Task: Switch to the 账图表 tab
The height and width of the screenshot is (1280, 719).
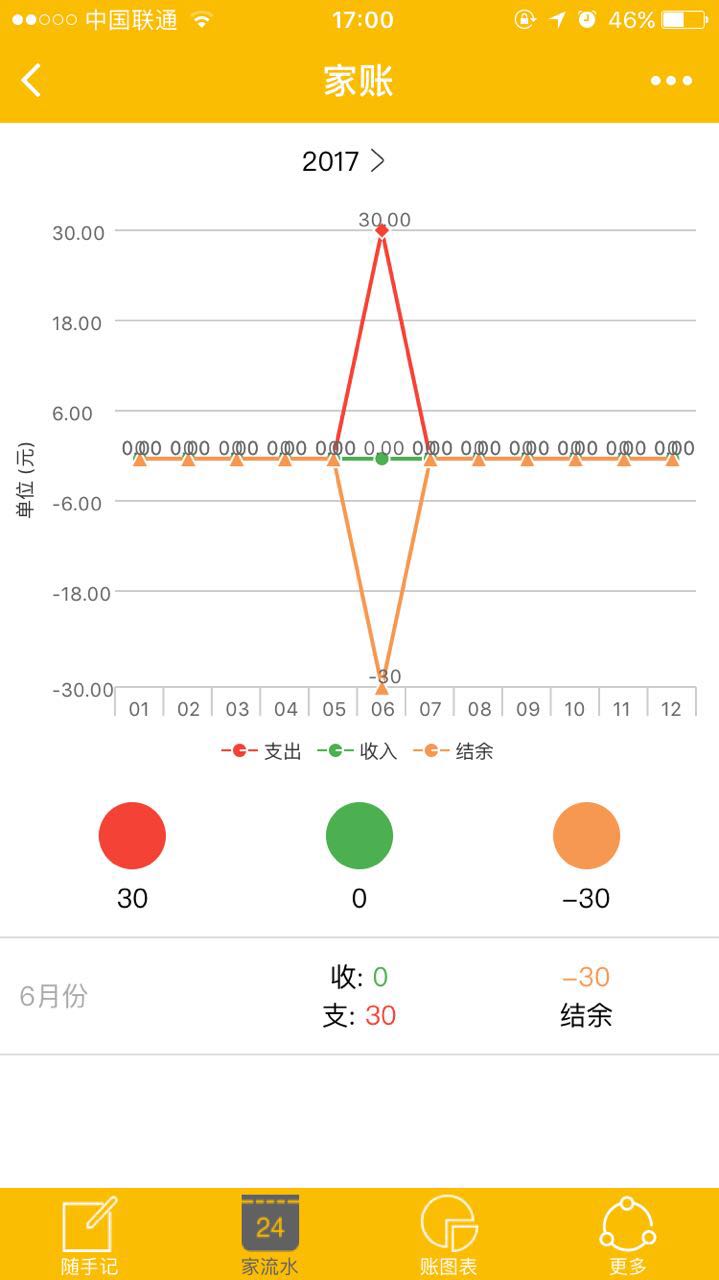Action: tap(448, 1235)
